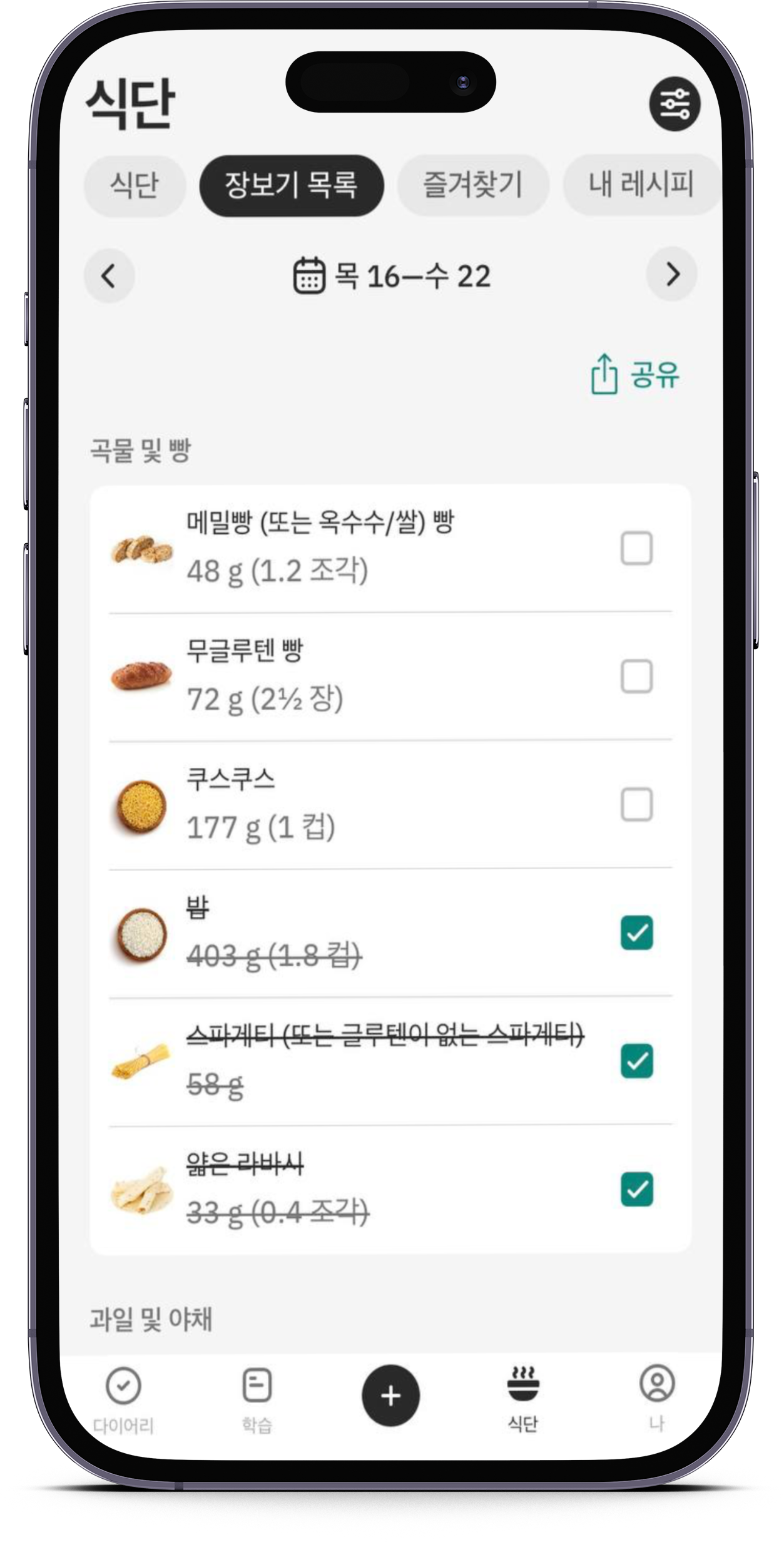Open the date picker 목 16—수 22
This screenshot has width=784, height=1542.
tap(392, 275)
